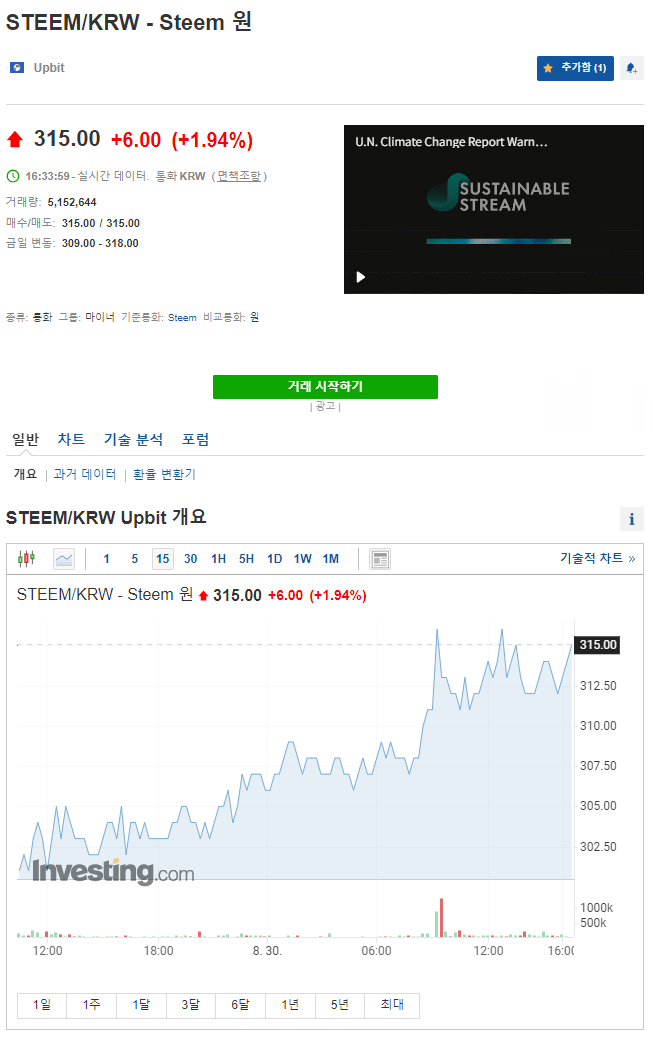Create a price alert with the bell icon
Viewport: 653px width, 1040px height.
point(631,68)
